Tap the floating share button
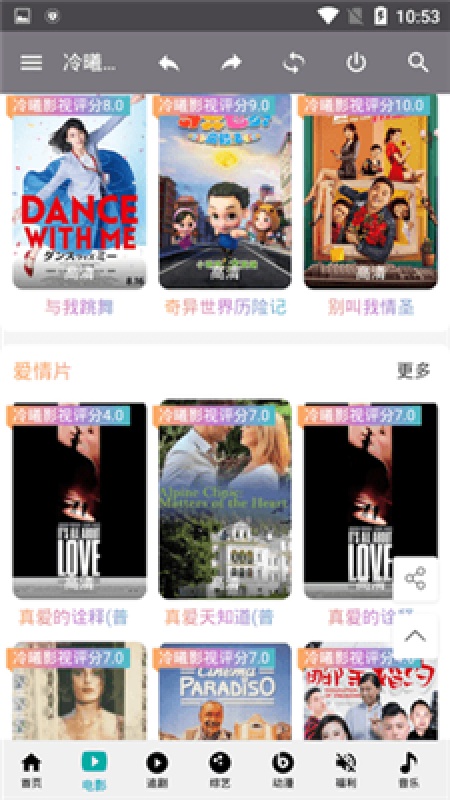 [x=415, y=578]
